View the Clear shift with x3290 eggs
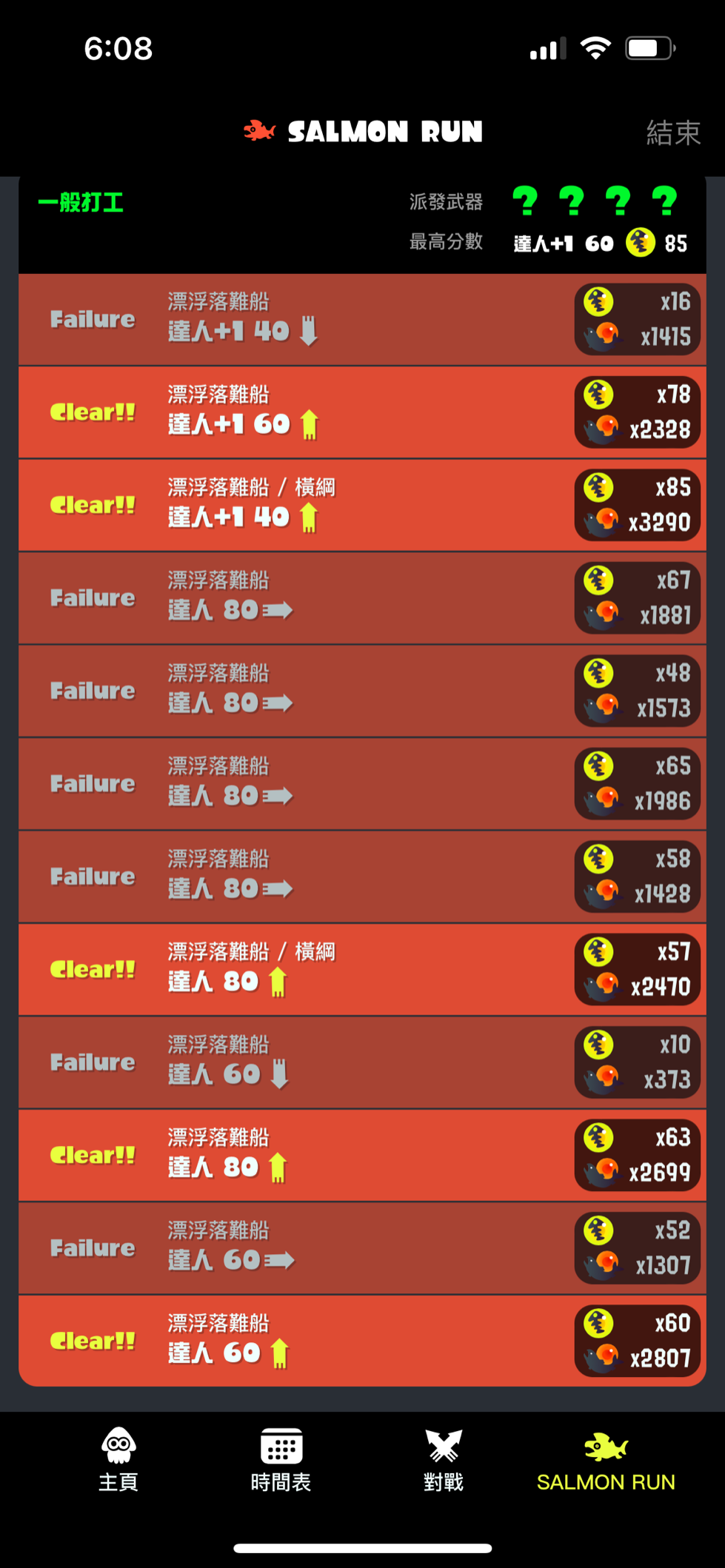The width and height of the screenshot is (725, 1568). 362,506
